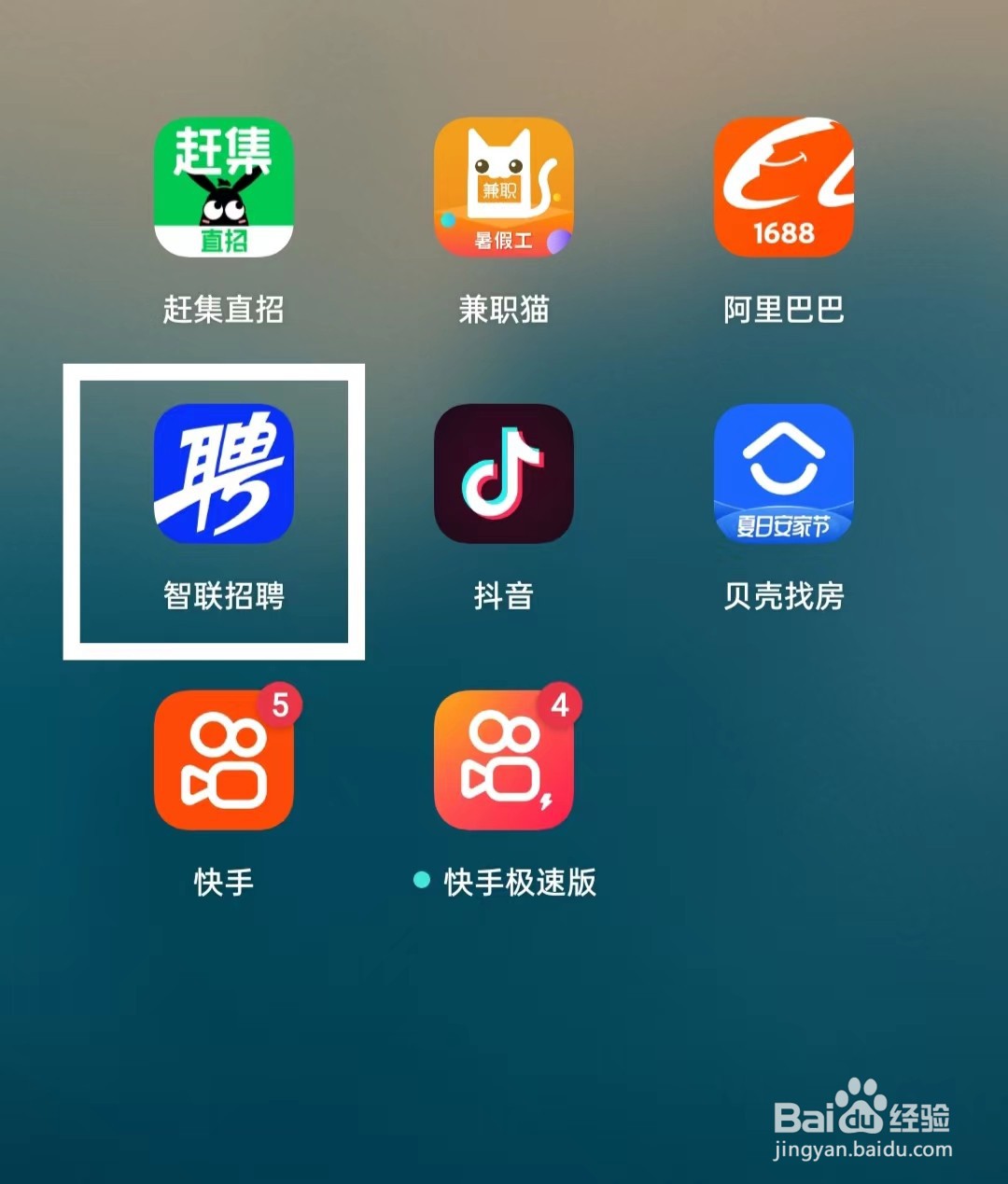
Task: Launch 贝壳找房 house-hunting app
Action: (784, 474)
